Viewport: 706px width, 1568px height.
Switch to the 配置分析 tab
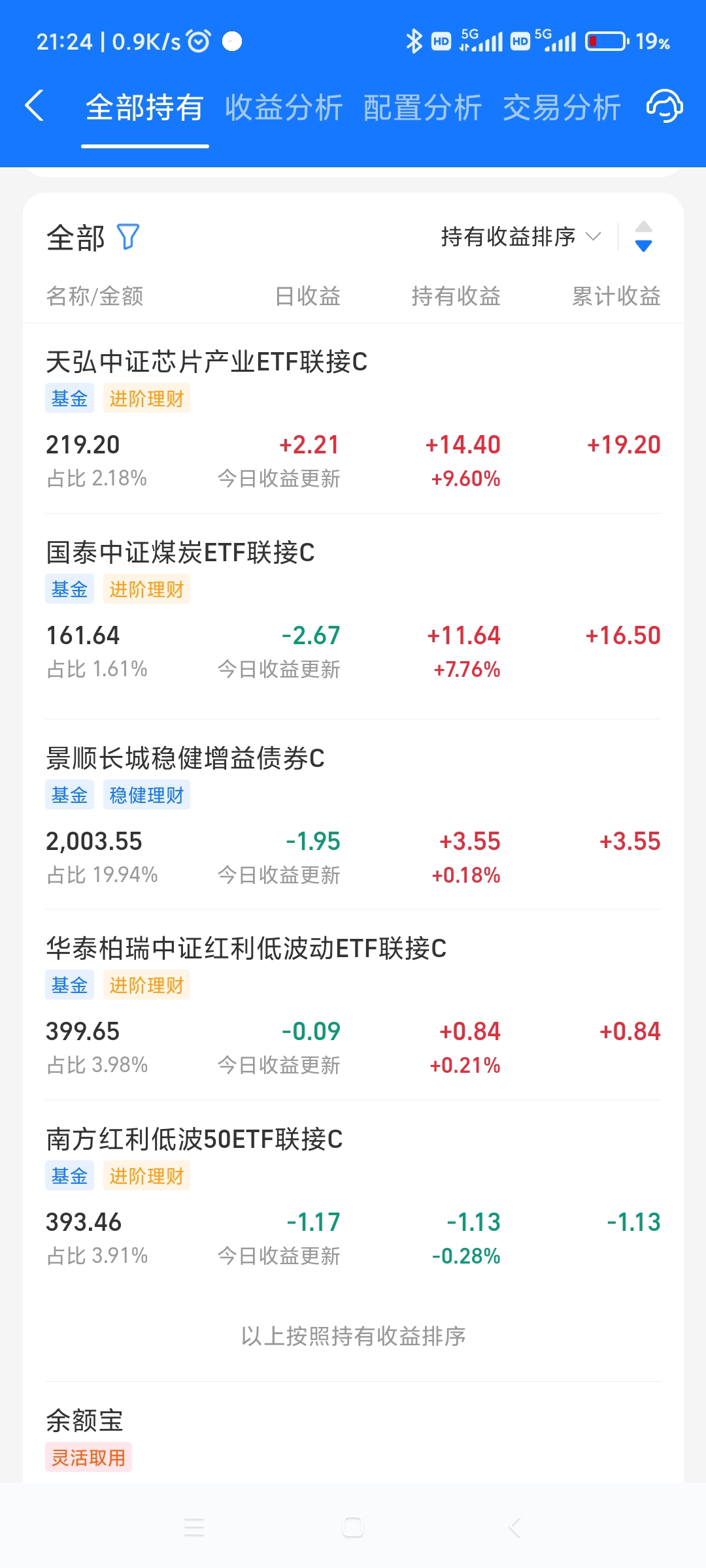pyautogui.click(x=422, y=107)
